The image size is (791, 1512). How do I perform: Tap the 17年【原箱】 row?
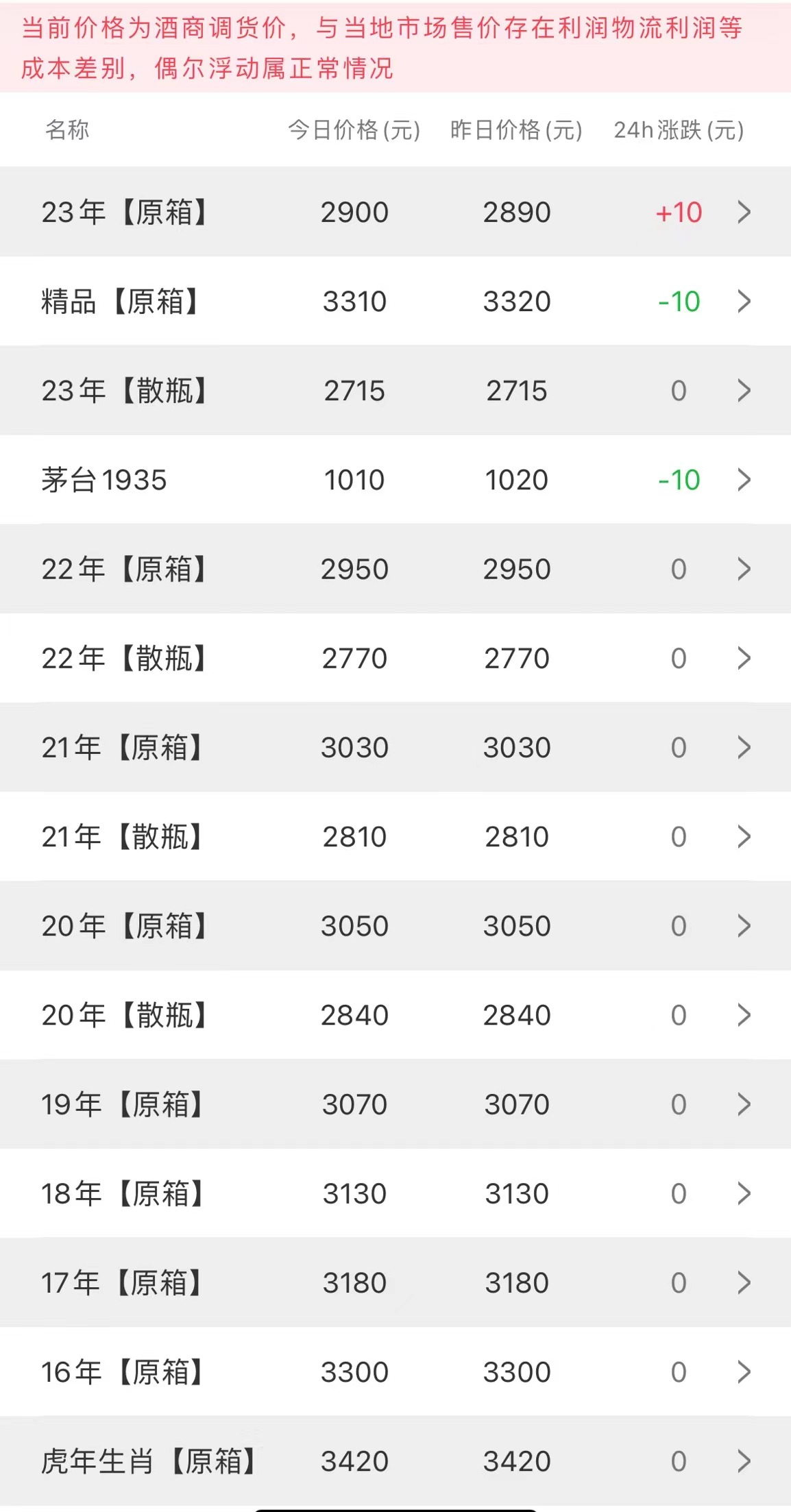[395, 1282]
